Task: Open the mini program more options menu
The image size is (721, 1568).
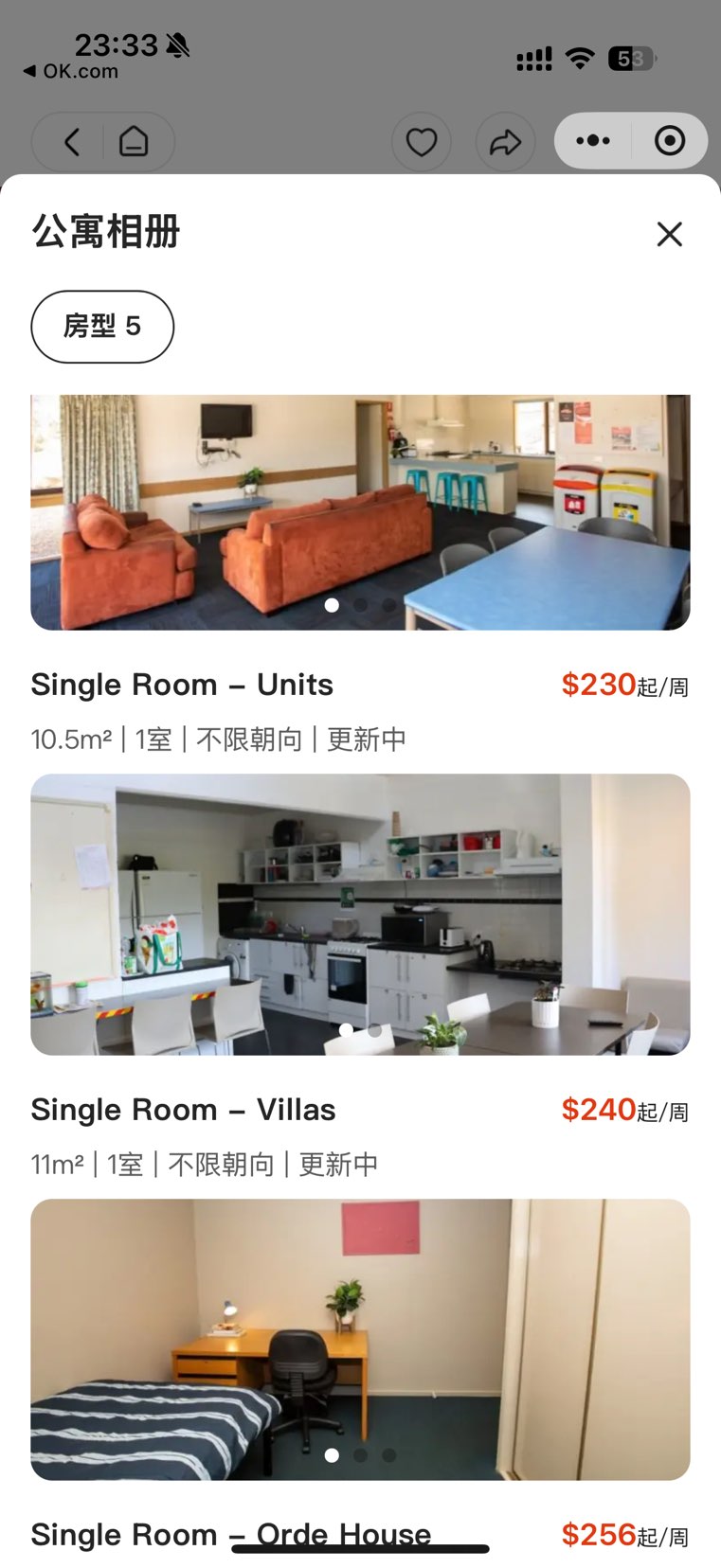Action: (593, 141)
